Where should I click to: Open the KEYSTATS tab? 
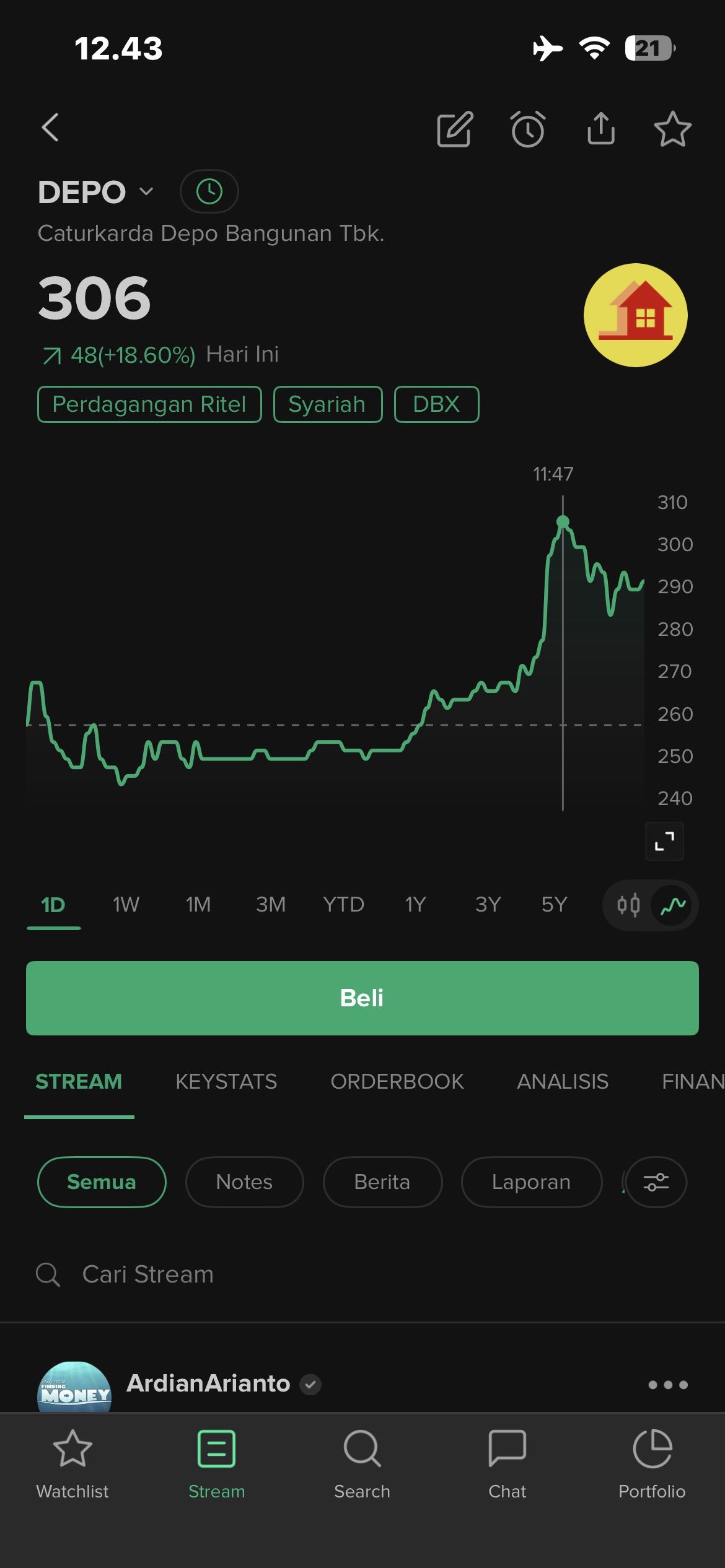tap(226, 1081)
